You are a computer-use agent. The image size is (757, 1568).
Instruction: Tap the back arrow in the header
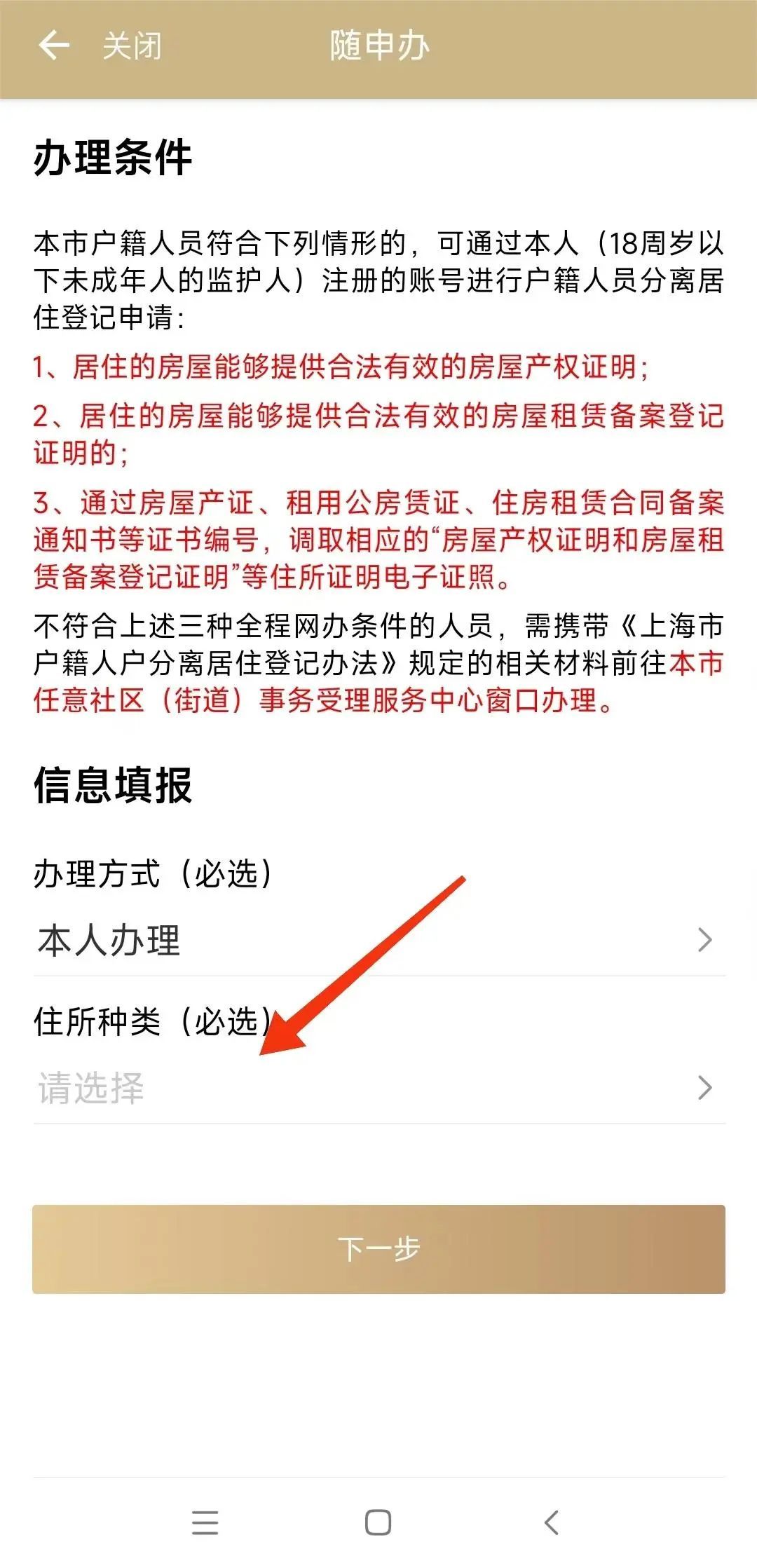pos(54,46)
